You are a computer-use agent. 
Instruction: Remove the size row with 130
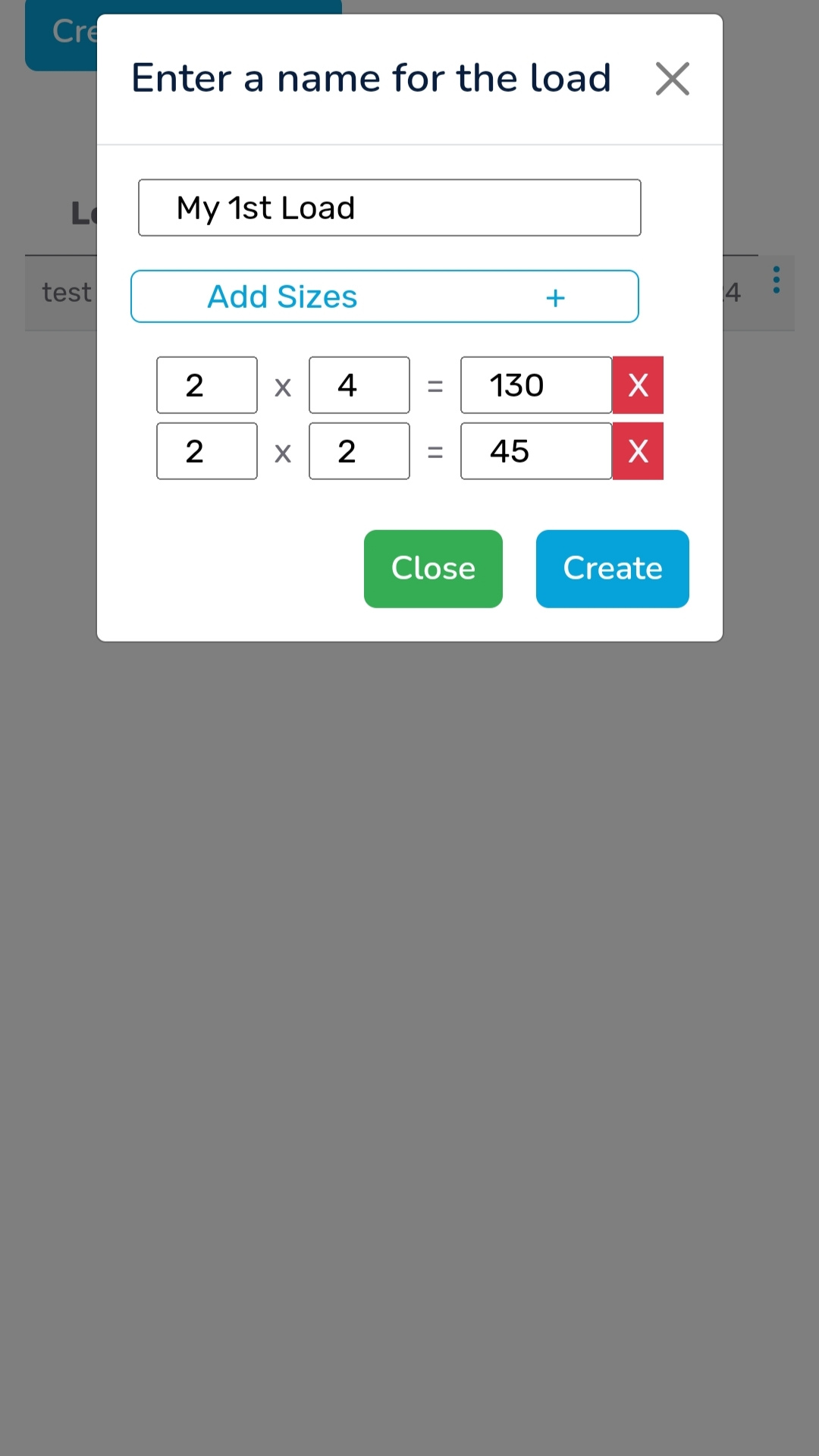click(x=638, y=385)
